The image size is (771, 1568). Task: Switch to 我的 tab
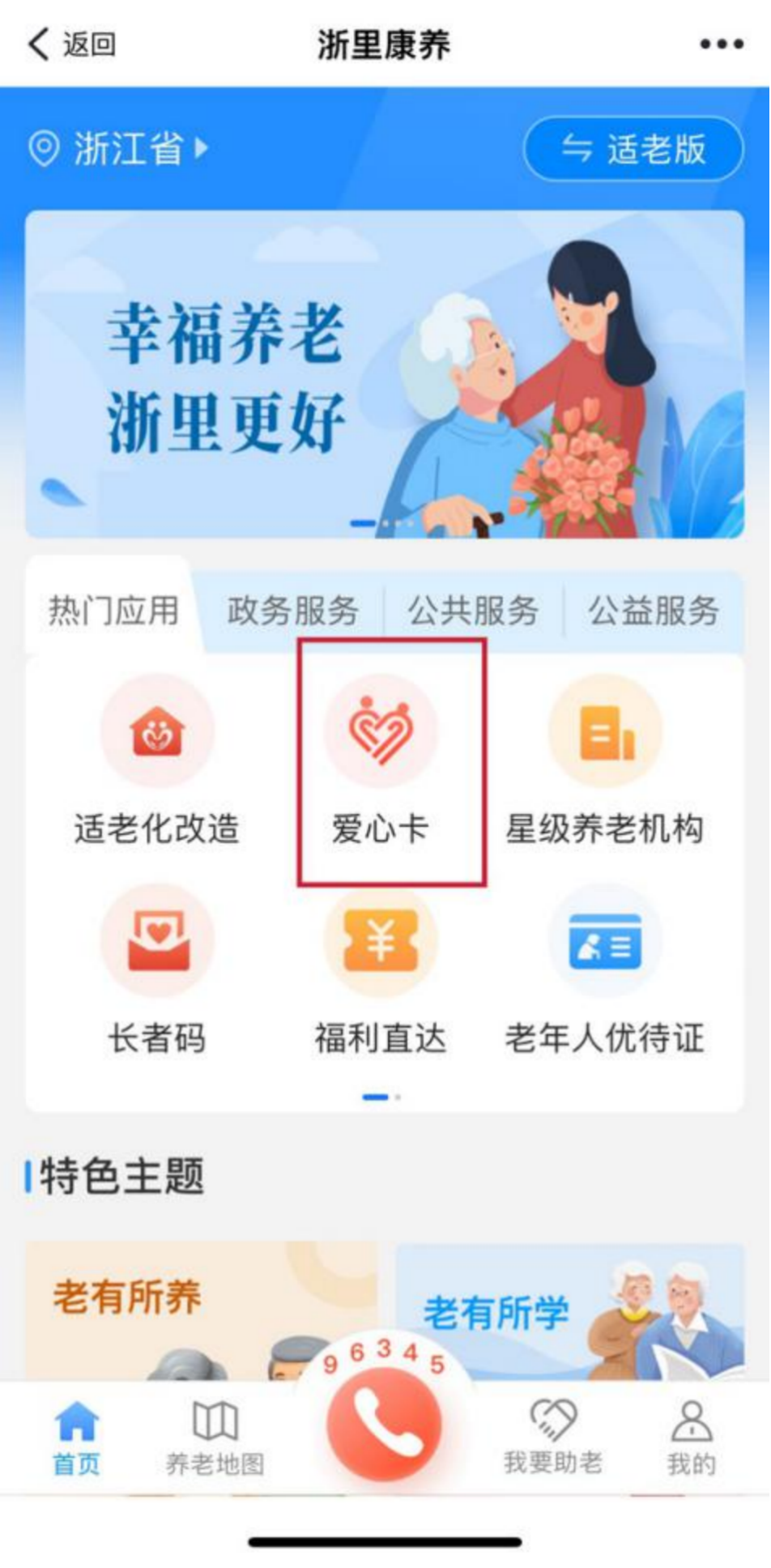[691, 1438]
